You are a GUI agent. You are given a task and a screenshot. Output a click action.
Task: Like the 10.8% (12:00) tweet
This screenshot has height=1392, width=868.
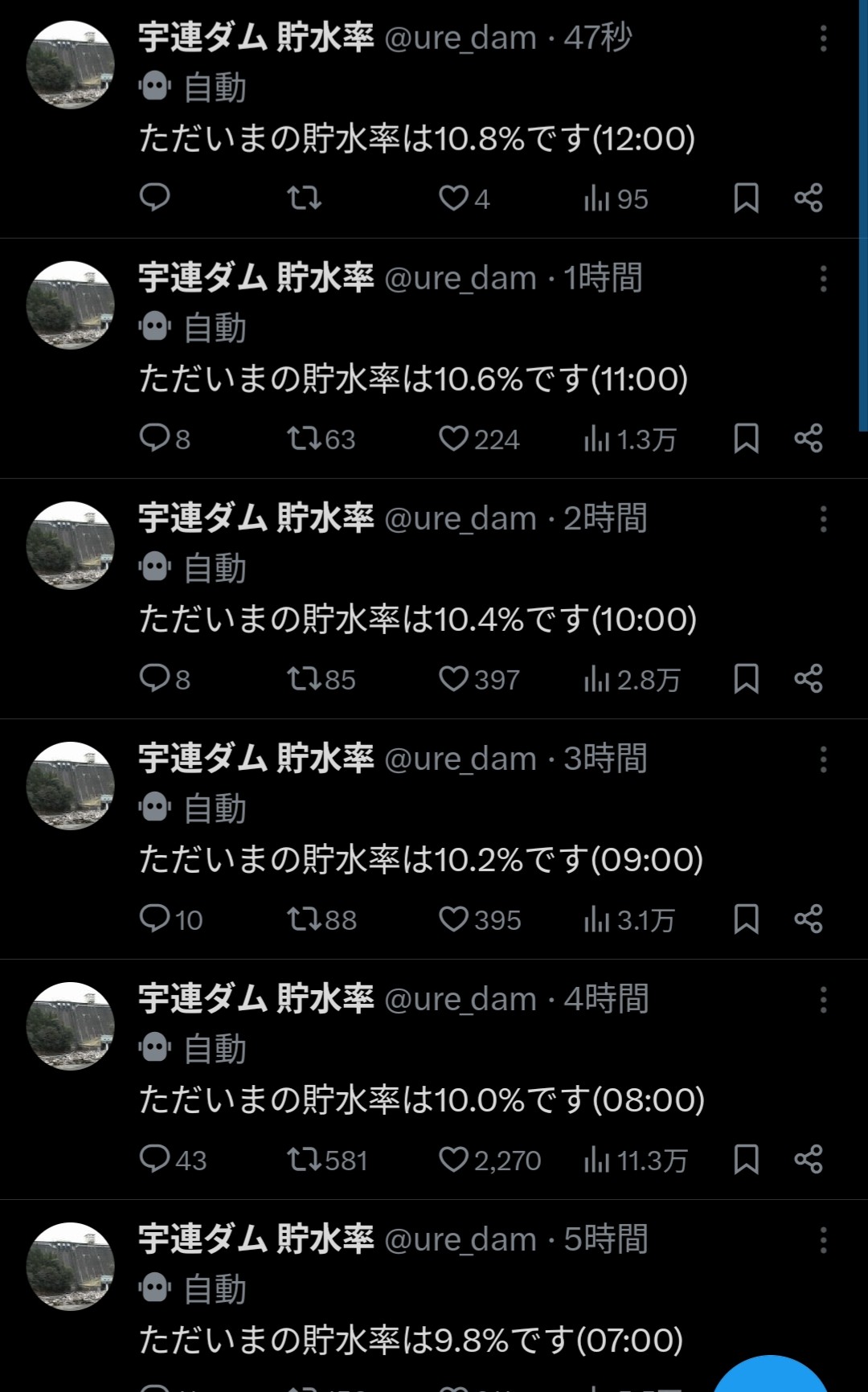coord(453,198)
